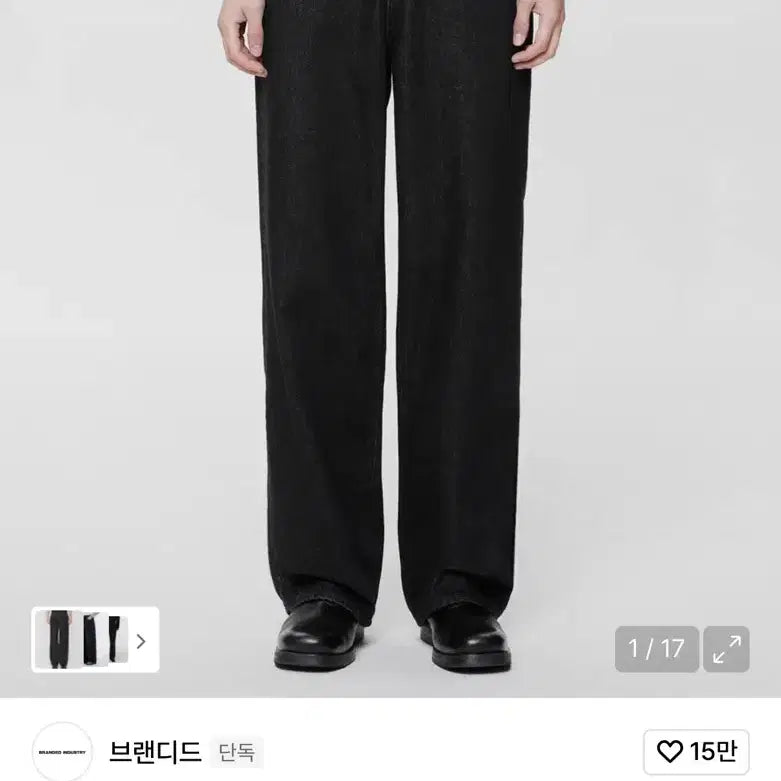Like the brand with the 15만 heart
The height and width of the screenshot is (781, 781).
tap(696, 752)
